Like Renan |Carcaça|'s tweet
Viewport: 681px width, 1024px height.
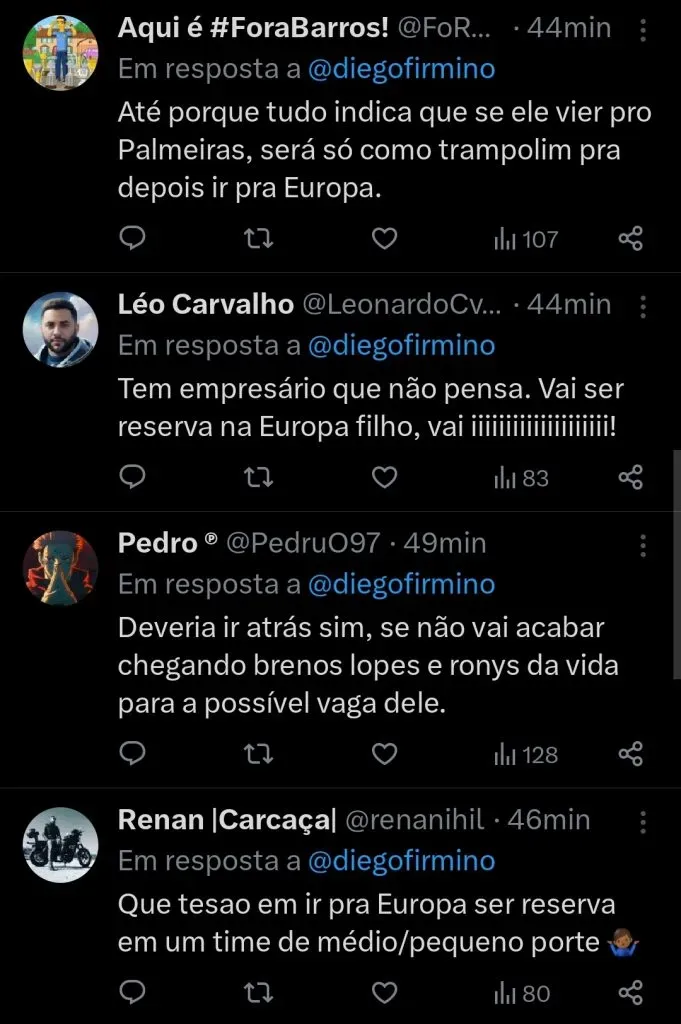tap(384, 993)
